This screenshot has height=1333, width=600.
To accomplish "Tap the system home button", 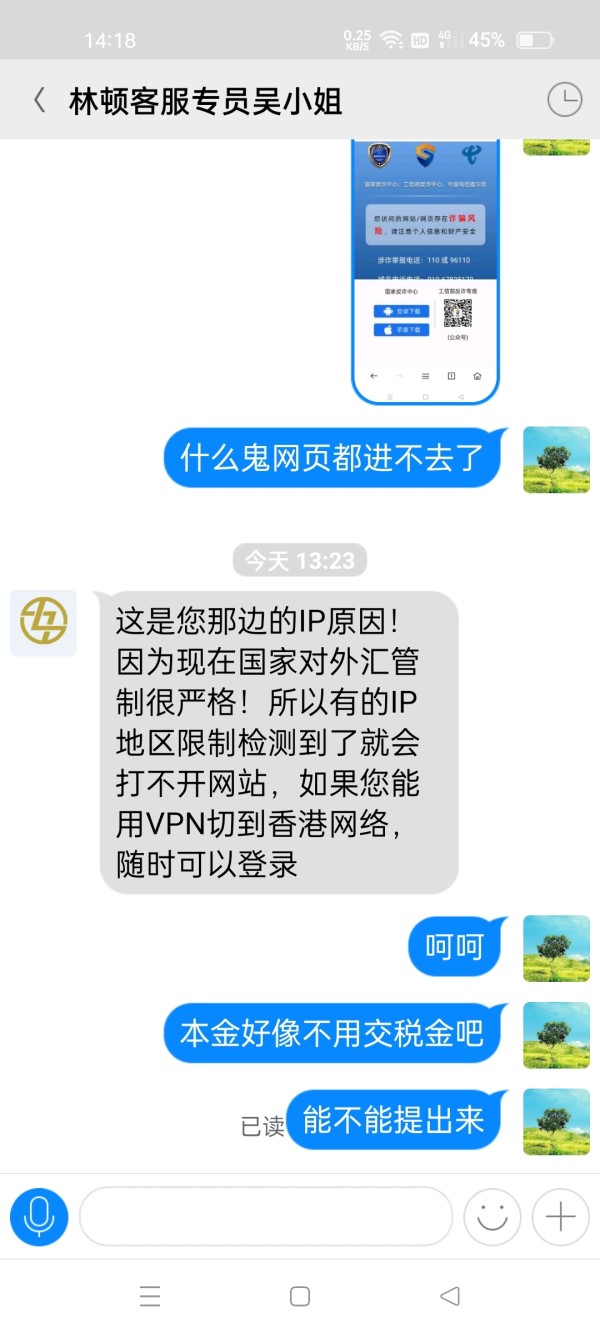I will click(299, 1296).
